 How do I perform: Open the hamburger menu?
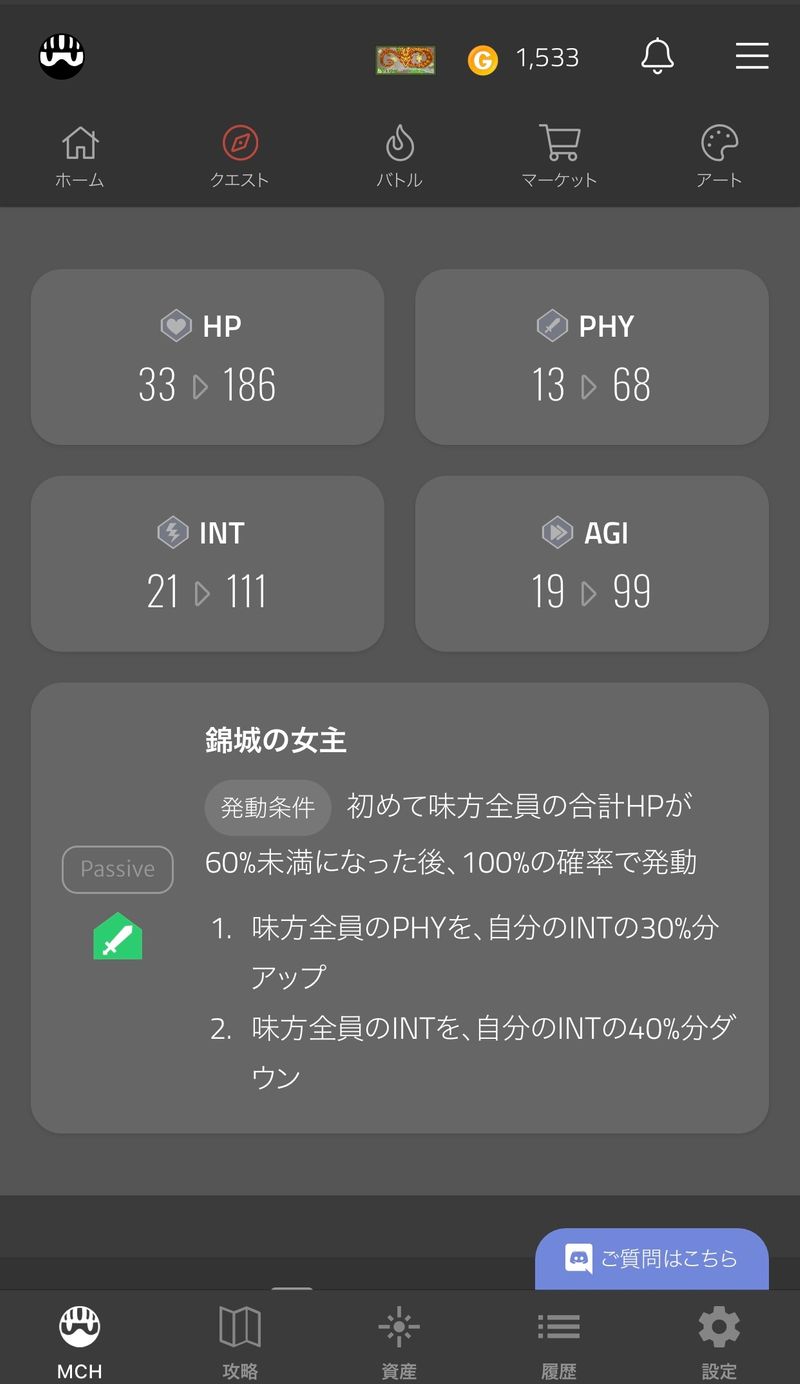[x=751, y=57]
